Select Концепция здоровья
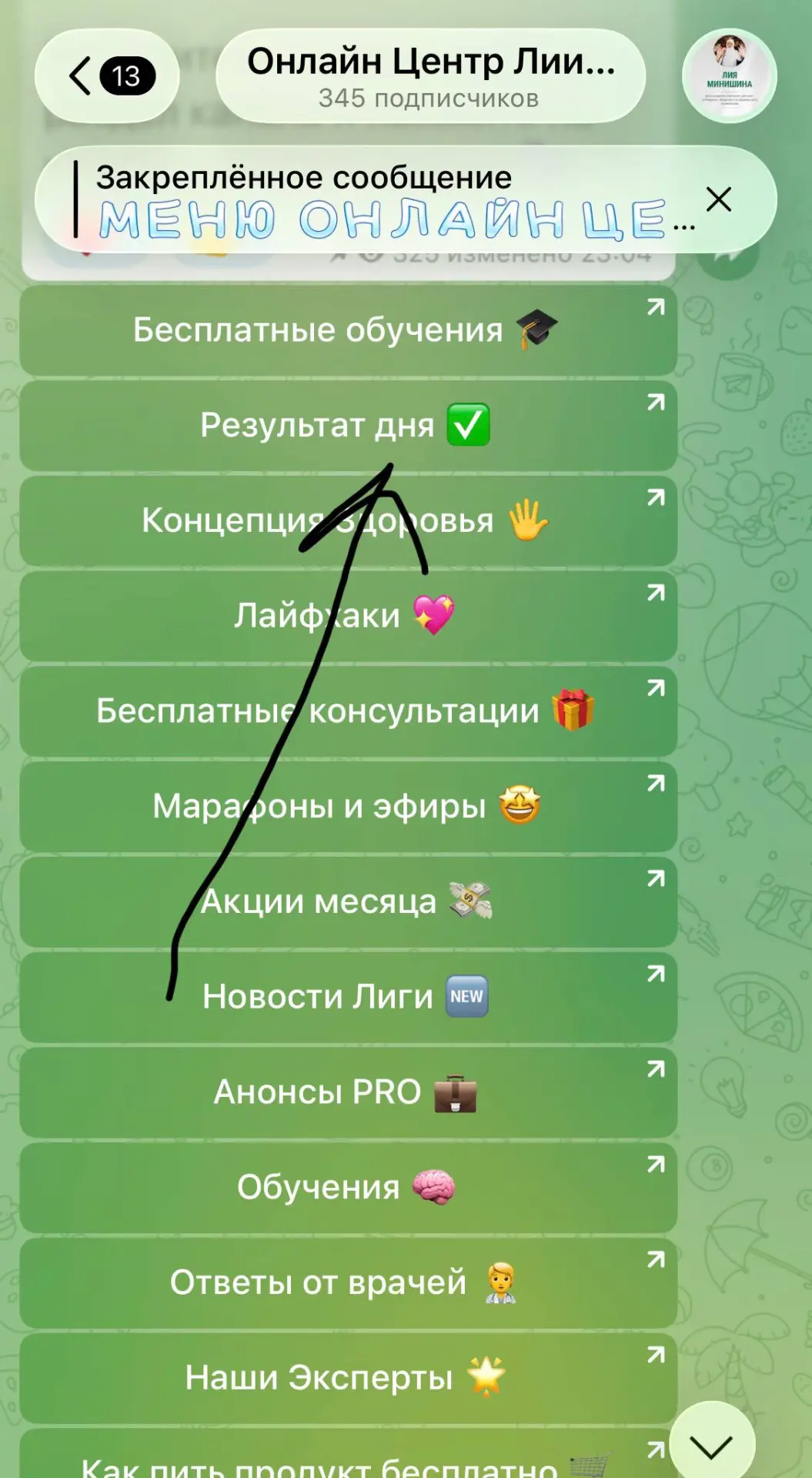This screenshot has height=1478, width=812. pyautogui.click(x=348, y=521)
